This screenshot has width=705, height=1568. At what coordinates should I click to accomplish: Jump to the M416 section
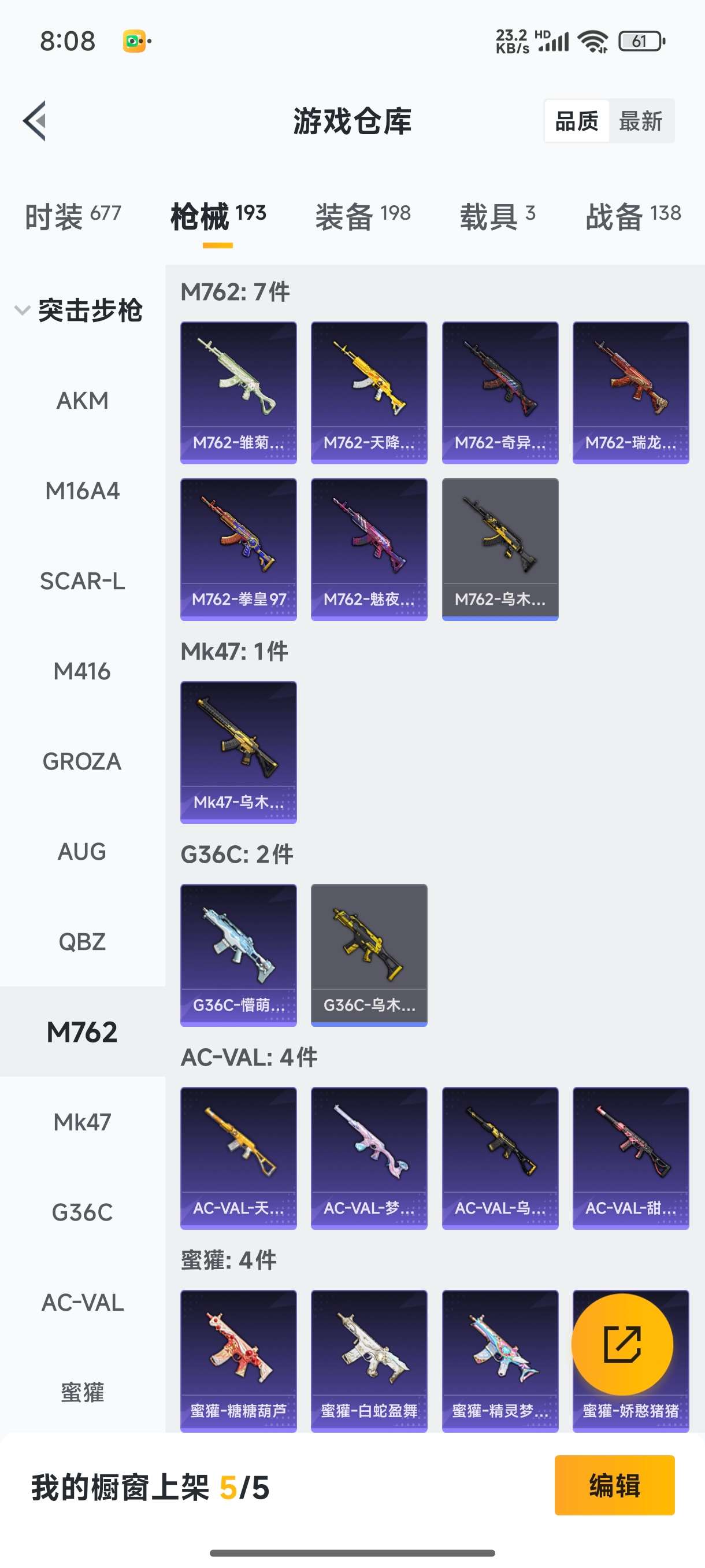point(82,671)
